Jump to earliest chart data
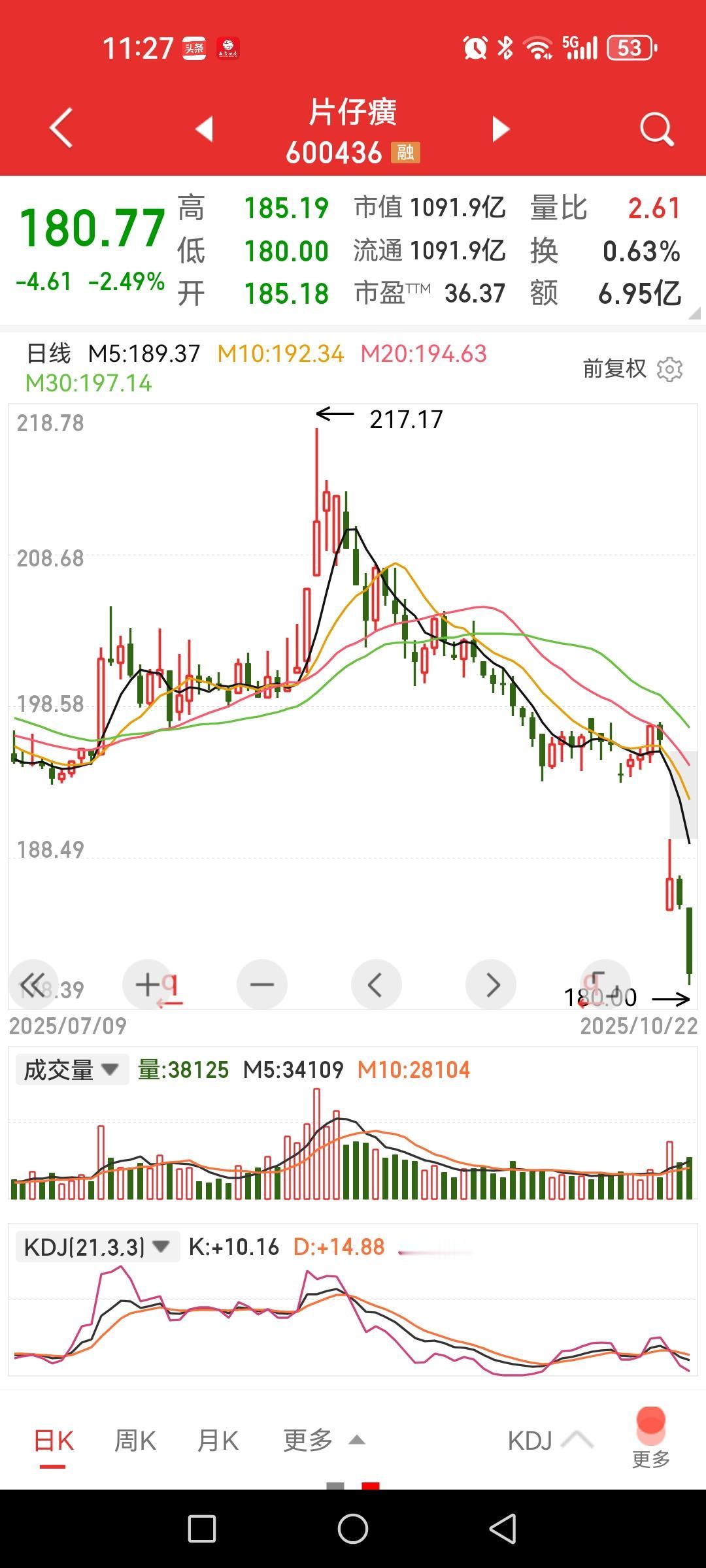706x1568 pixels. pyautogui.click(x=33, y=984)
